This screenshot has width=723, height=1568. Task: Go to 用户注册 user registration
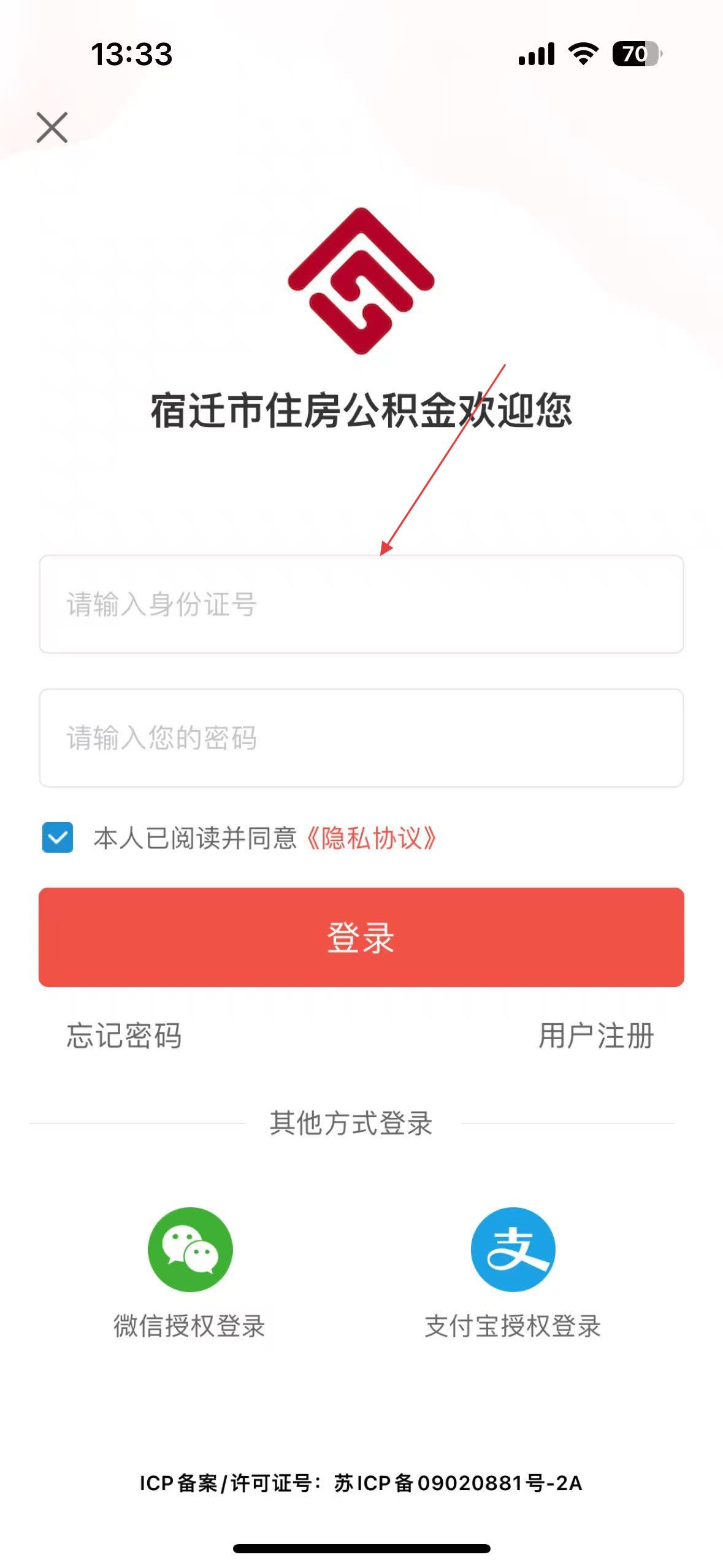[x=596, y=1036]
